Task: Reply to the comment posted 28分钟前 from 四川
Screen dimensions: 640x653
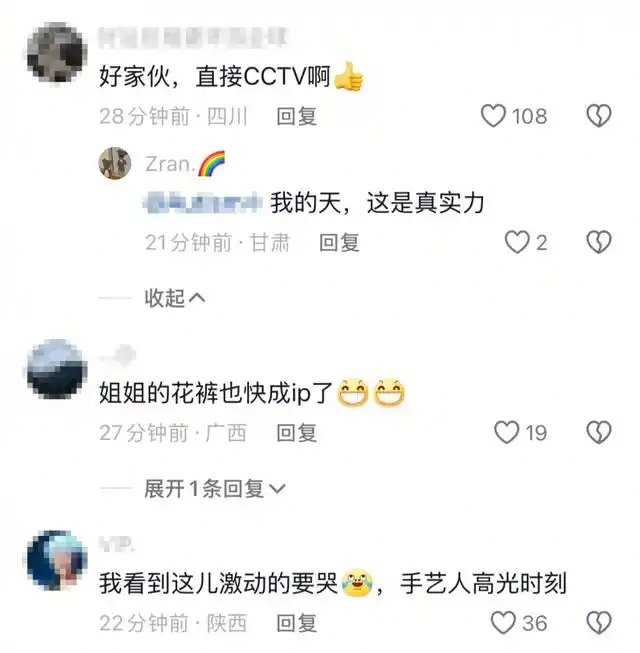Action: click(x=297, y=116)
